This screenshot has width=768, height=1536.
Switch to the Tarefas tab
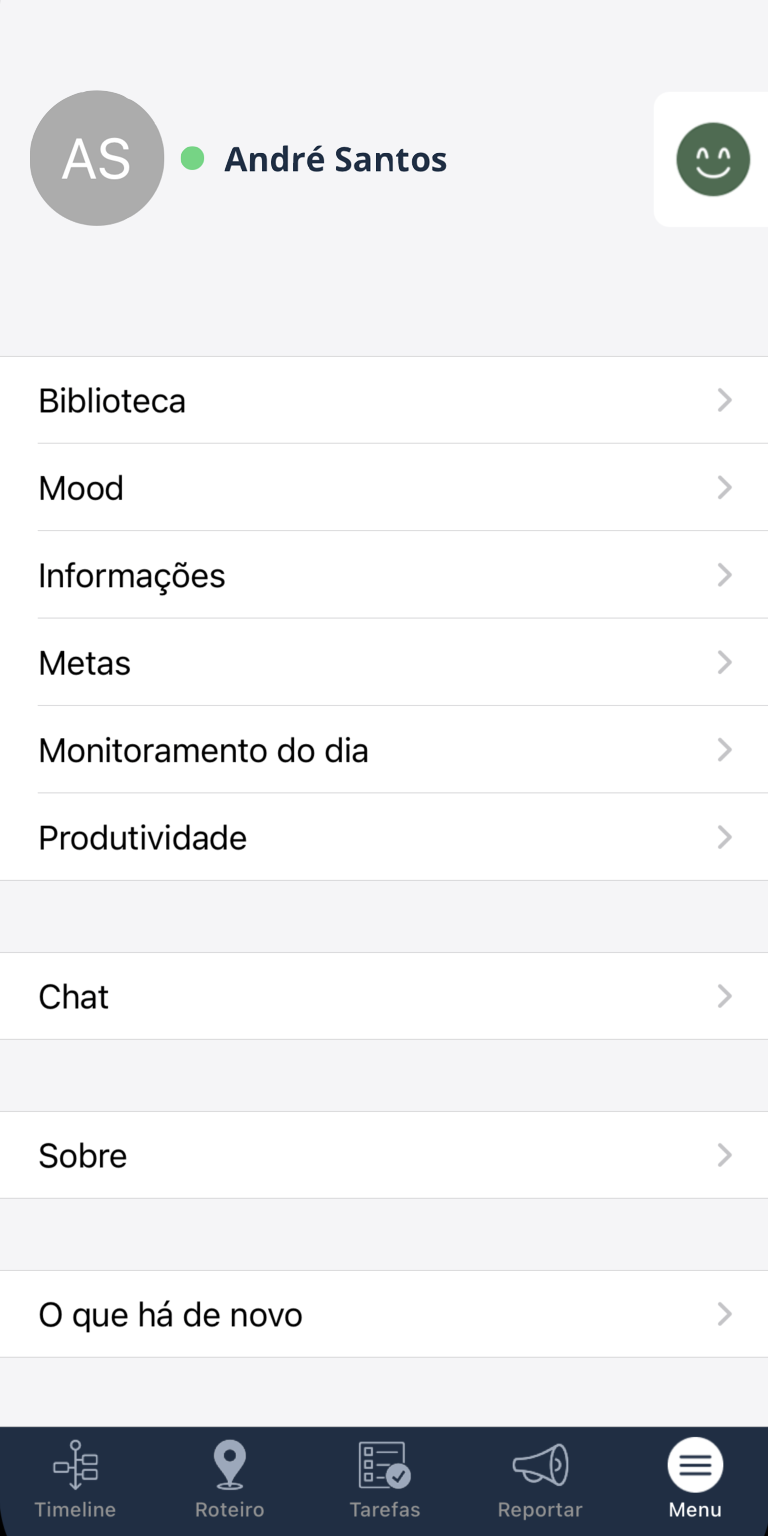coord(384,1480)
